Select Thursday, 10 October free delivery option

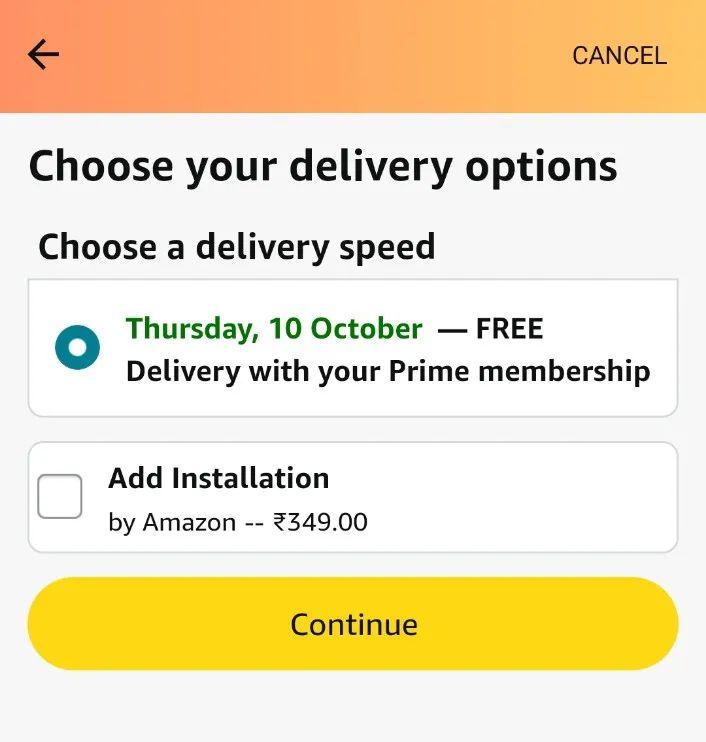77,348
